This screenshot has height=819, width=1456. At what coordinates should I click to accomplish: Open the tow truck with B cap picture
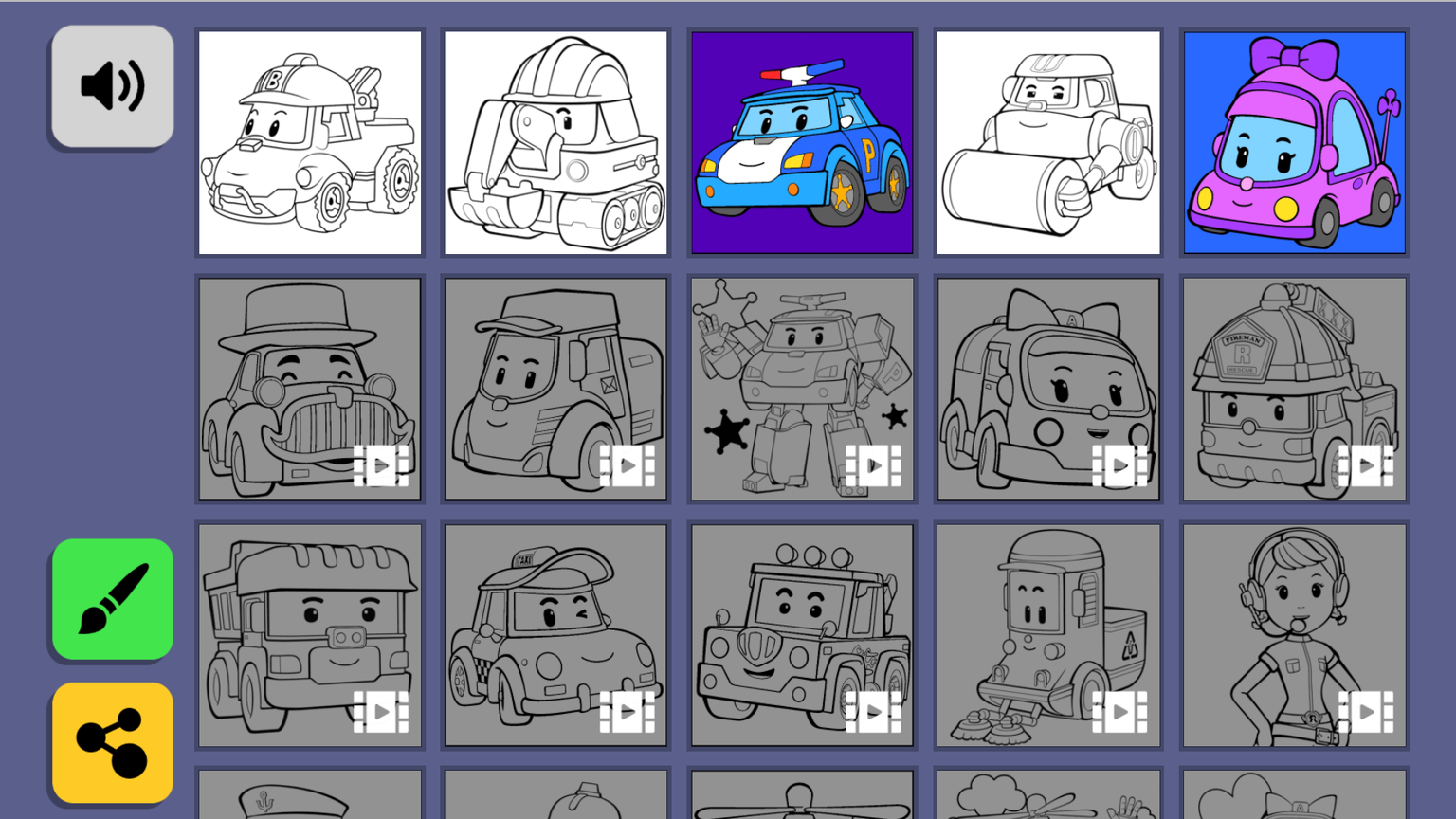click(310, 143)
